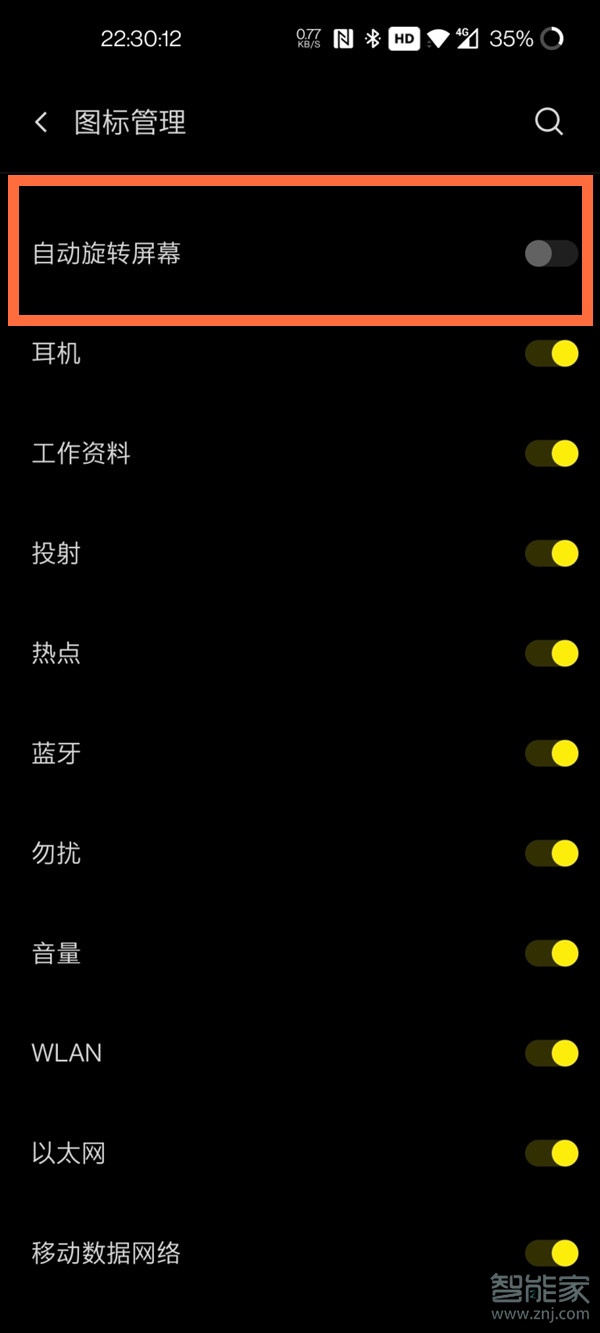The width and height of the screenshot is (600, 1333).
Task: Enable the 自动旋转屏幕 switch
Action: (552, 253)
